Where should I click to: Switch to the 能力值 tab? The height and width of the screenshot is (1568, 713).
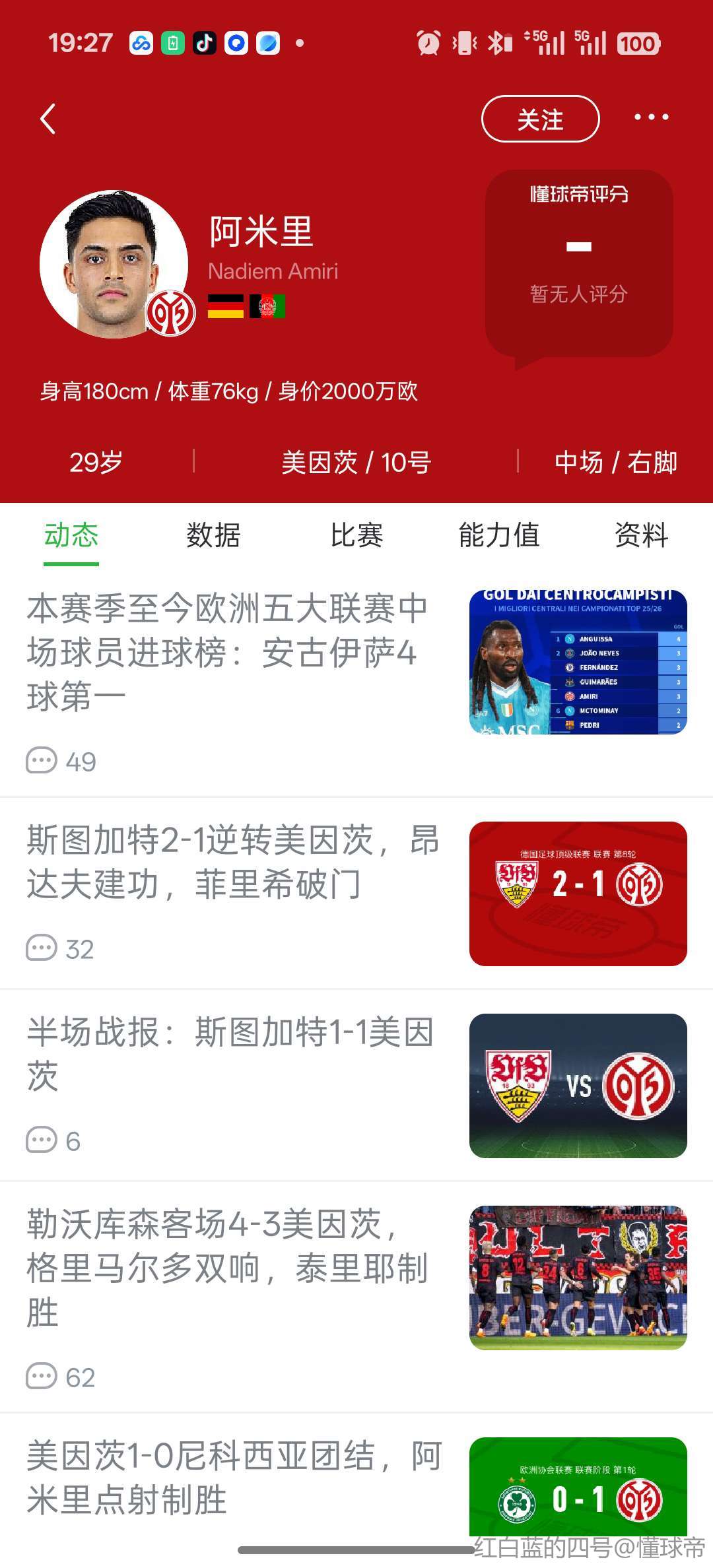tap(499, 535)
